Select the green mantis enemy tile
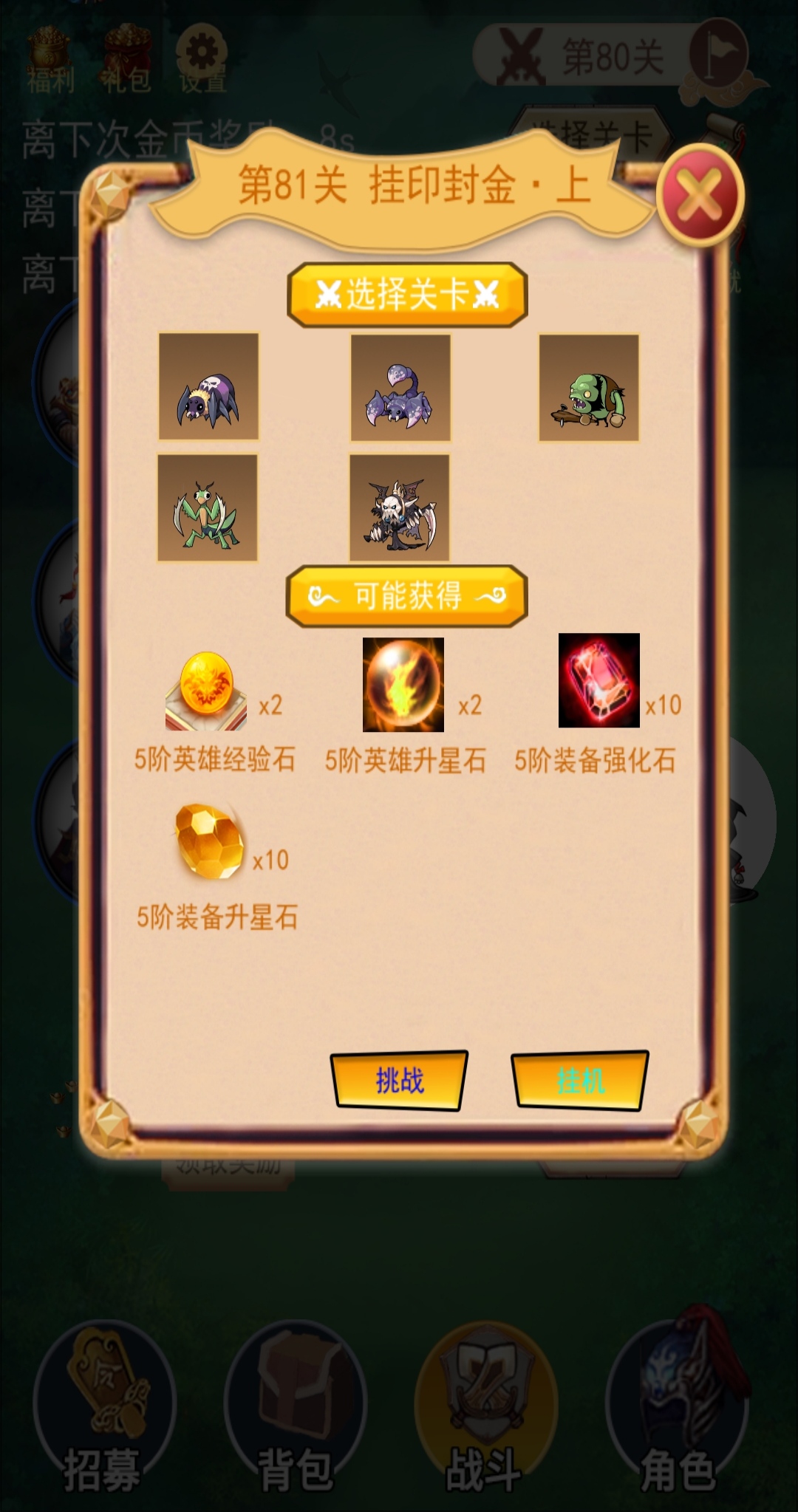798x1512 pixels. 208,507
